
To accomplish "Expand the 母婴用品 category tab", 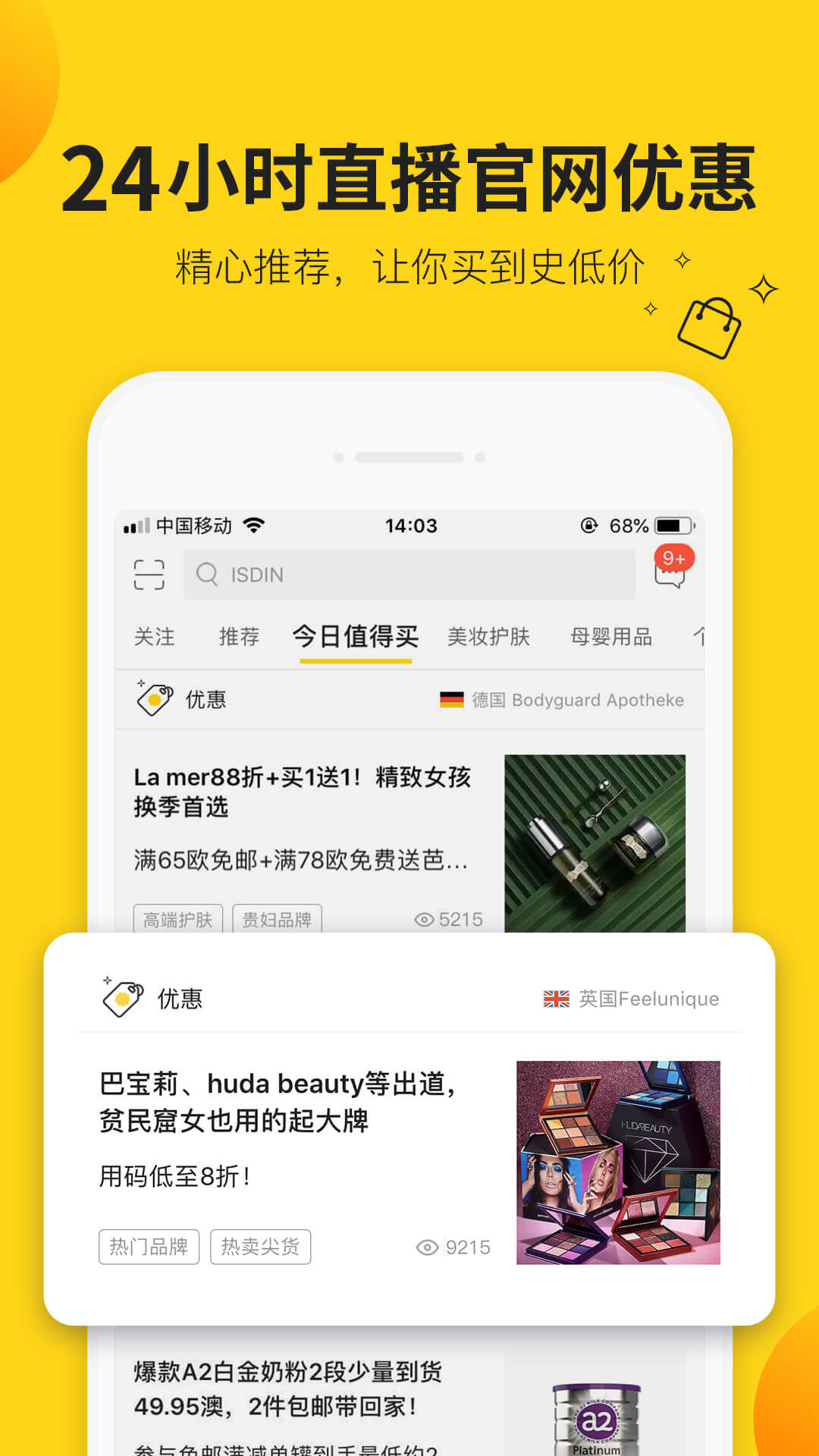I will [611, 637].
